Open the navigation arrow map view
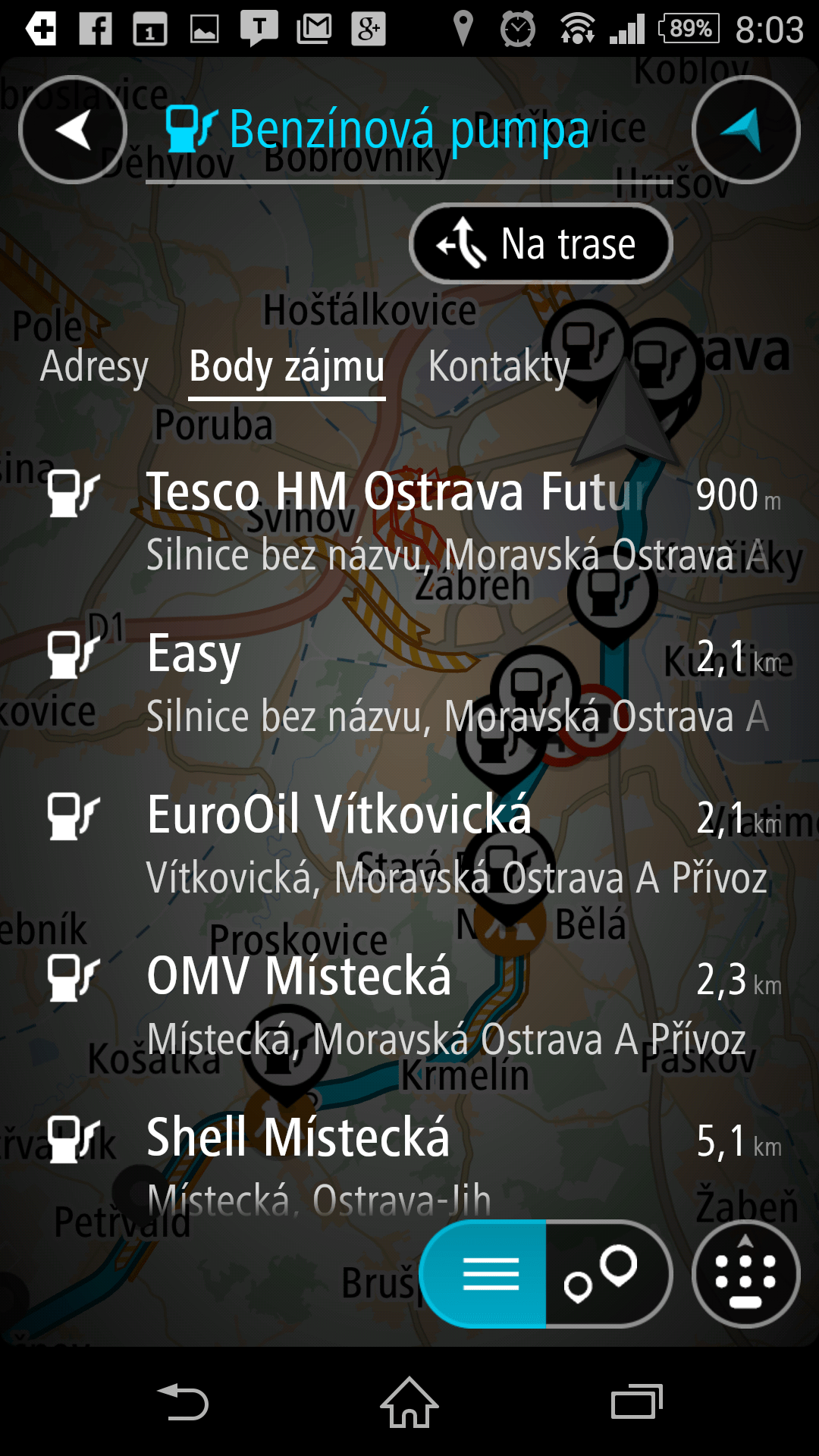This screenshot has width=819, height=1456. [x=746, y=130]
